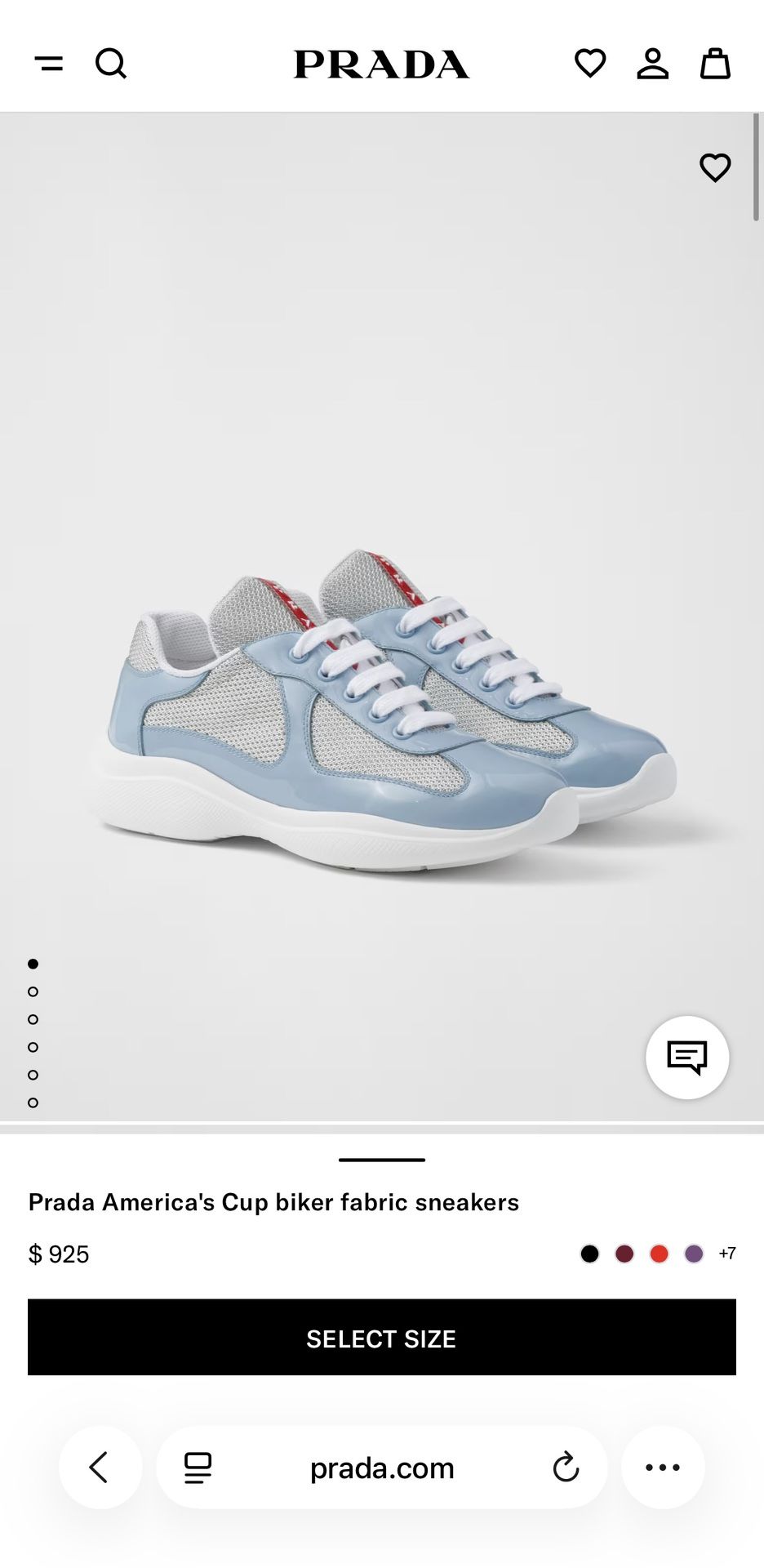
Task: Reload the prada.com page
Action: click(566, 1468)
